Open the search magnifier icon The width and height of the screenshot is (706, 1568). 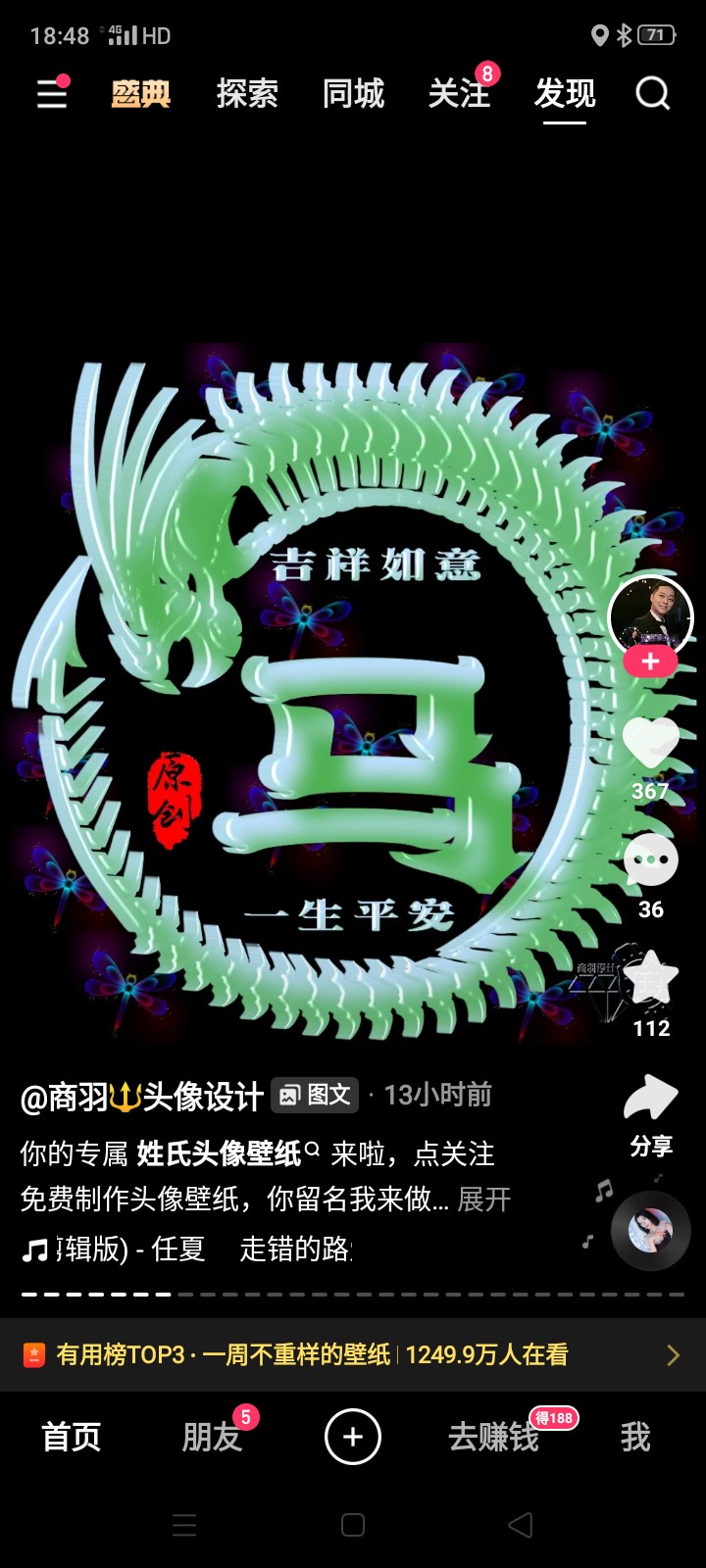pyautogui.click(x=652, y=94)
